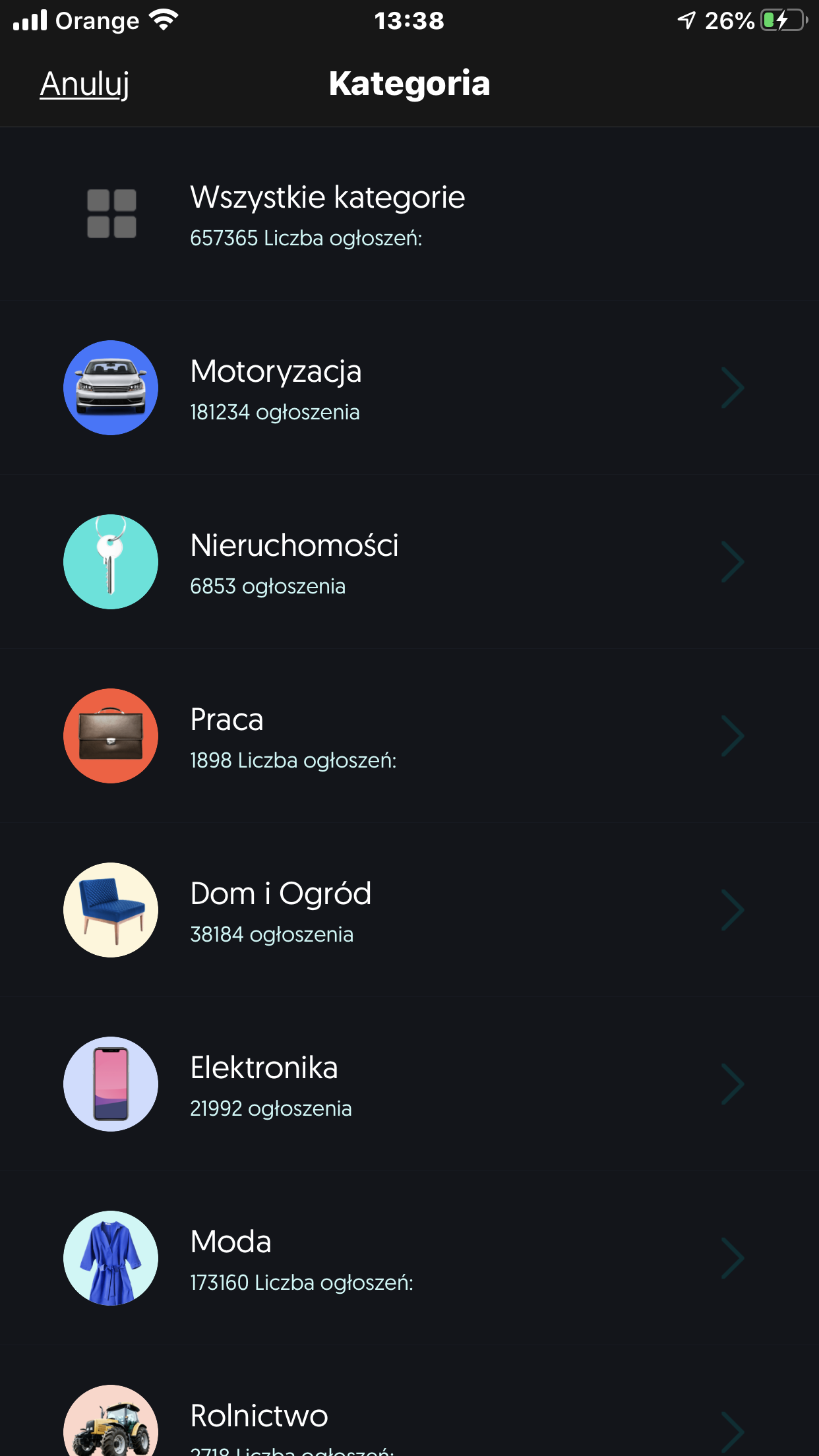
Task: Choose the Nieruchomości category
Action: click(x=294, y=562)
